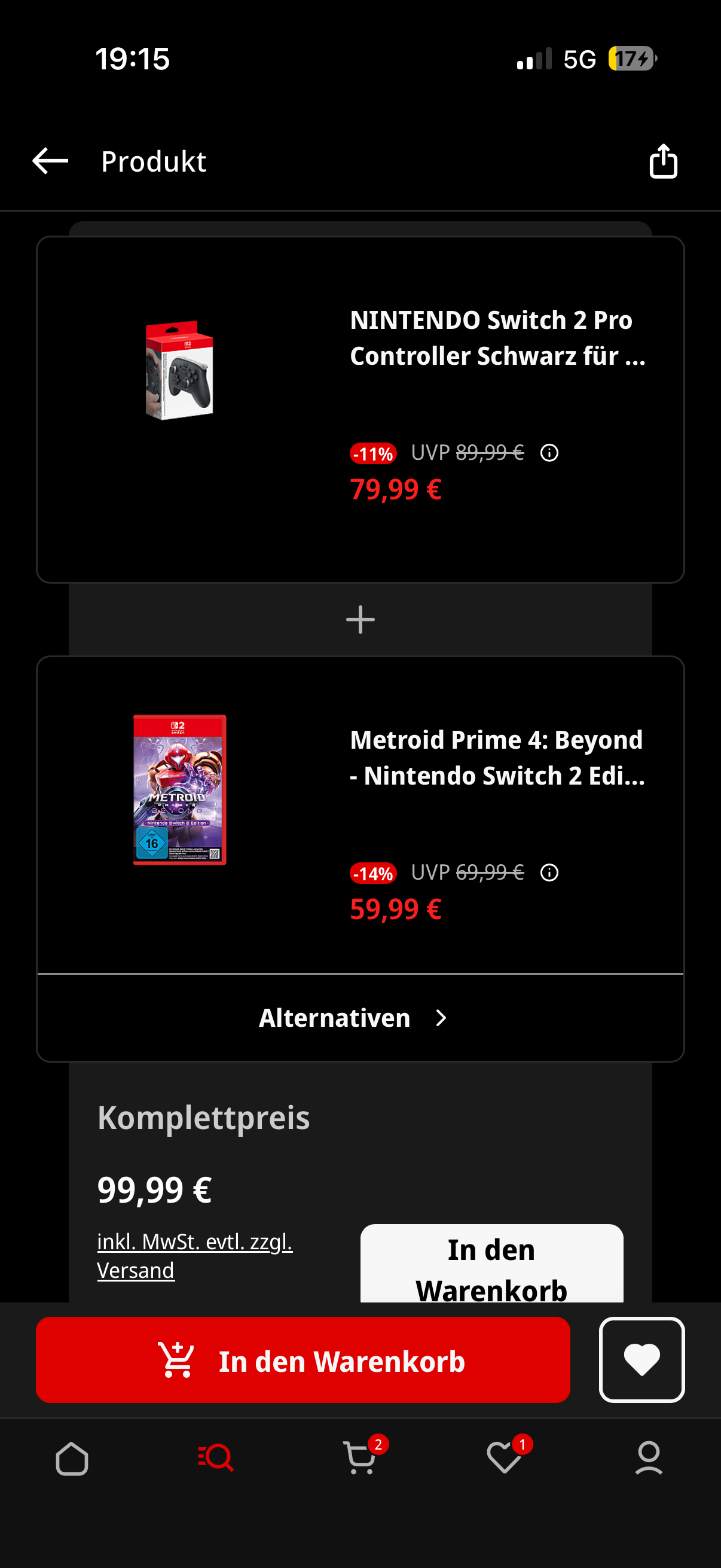Add product to wishlist with heart button
The width and height of the screenshot is (721, 1568).
pos(641,1360)
